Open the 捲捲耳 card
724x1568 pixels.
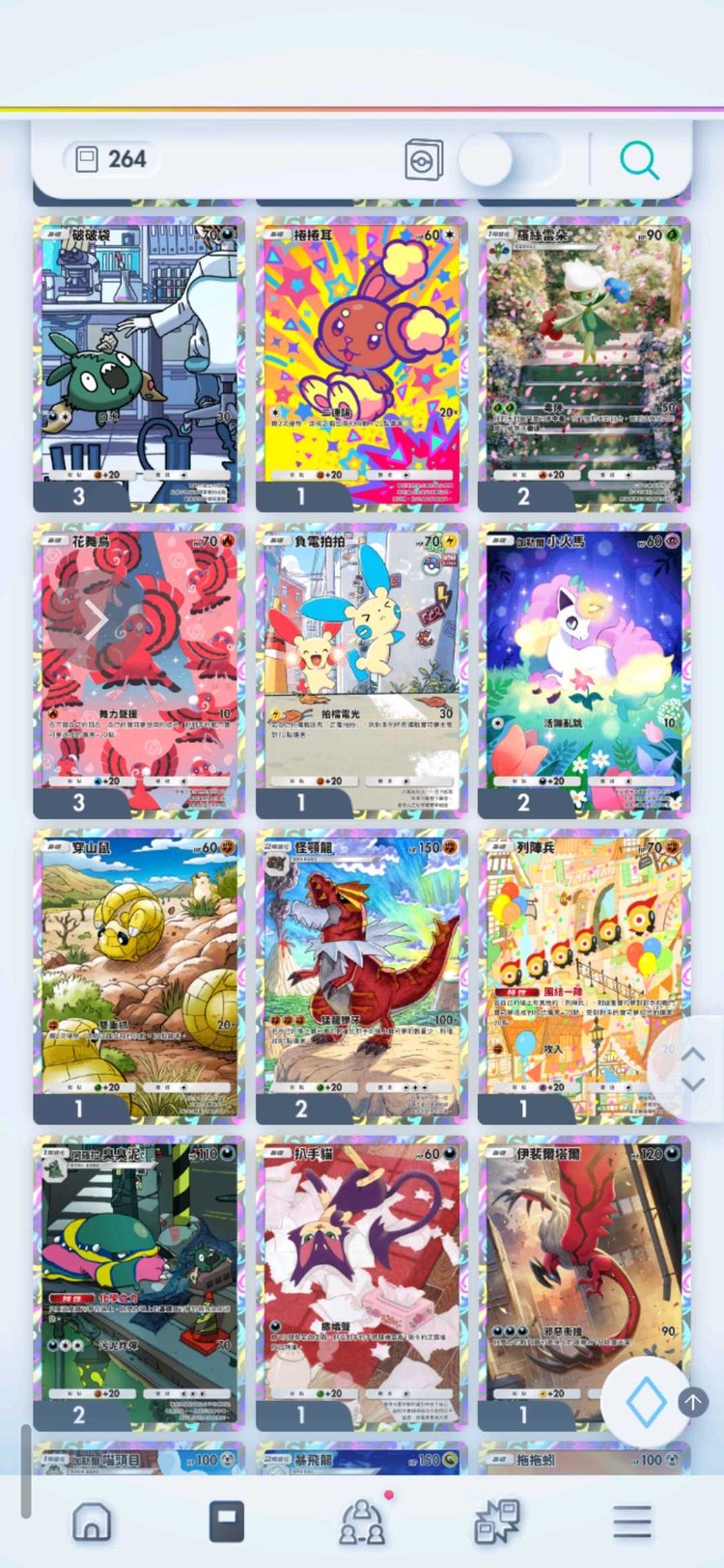(362, 364)
